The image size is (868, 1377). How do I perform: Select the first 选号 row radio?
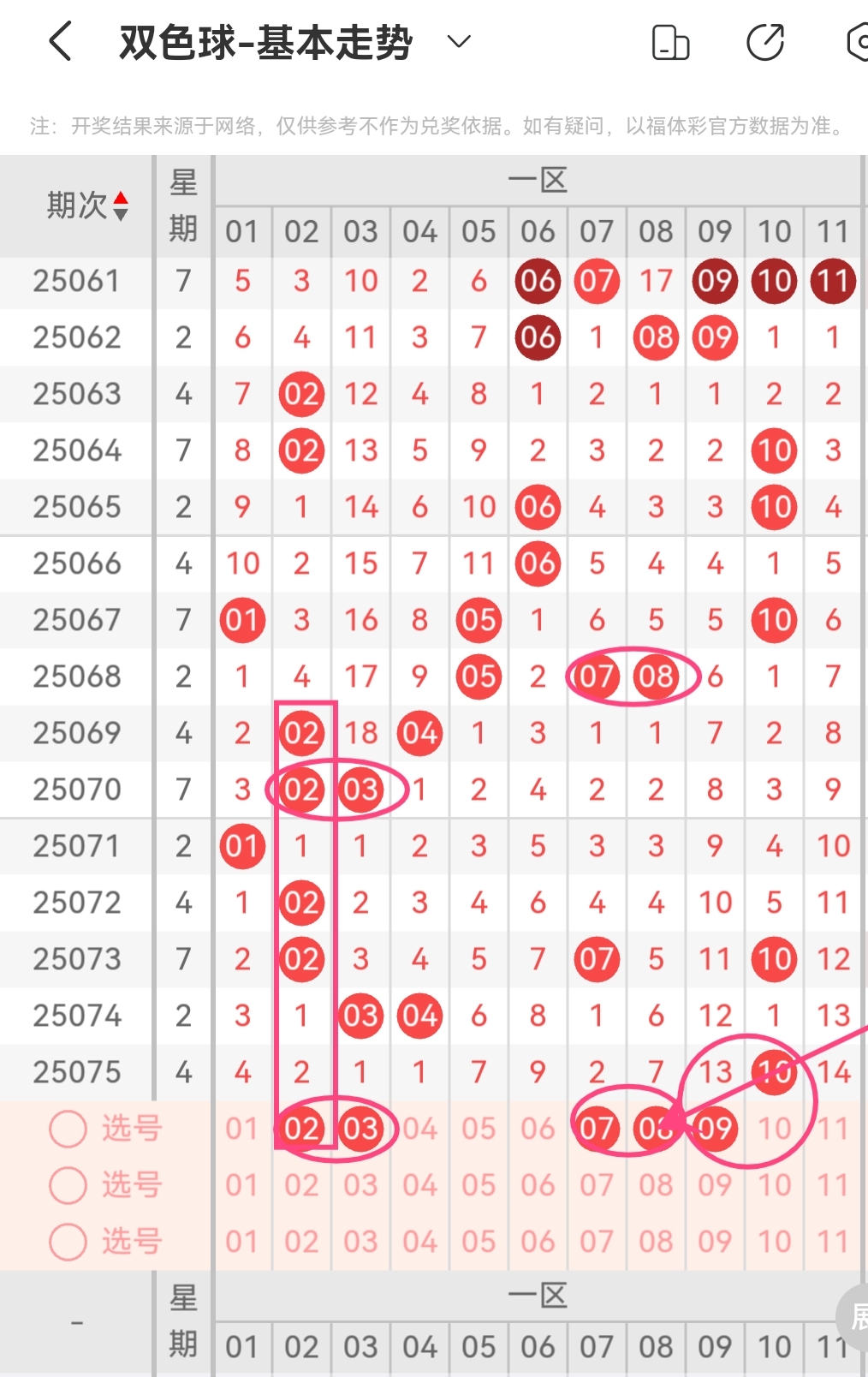point(68,1129)
